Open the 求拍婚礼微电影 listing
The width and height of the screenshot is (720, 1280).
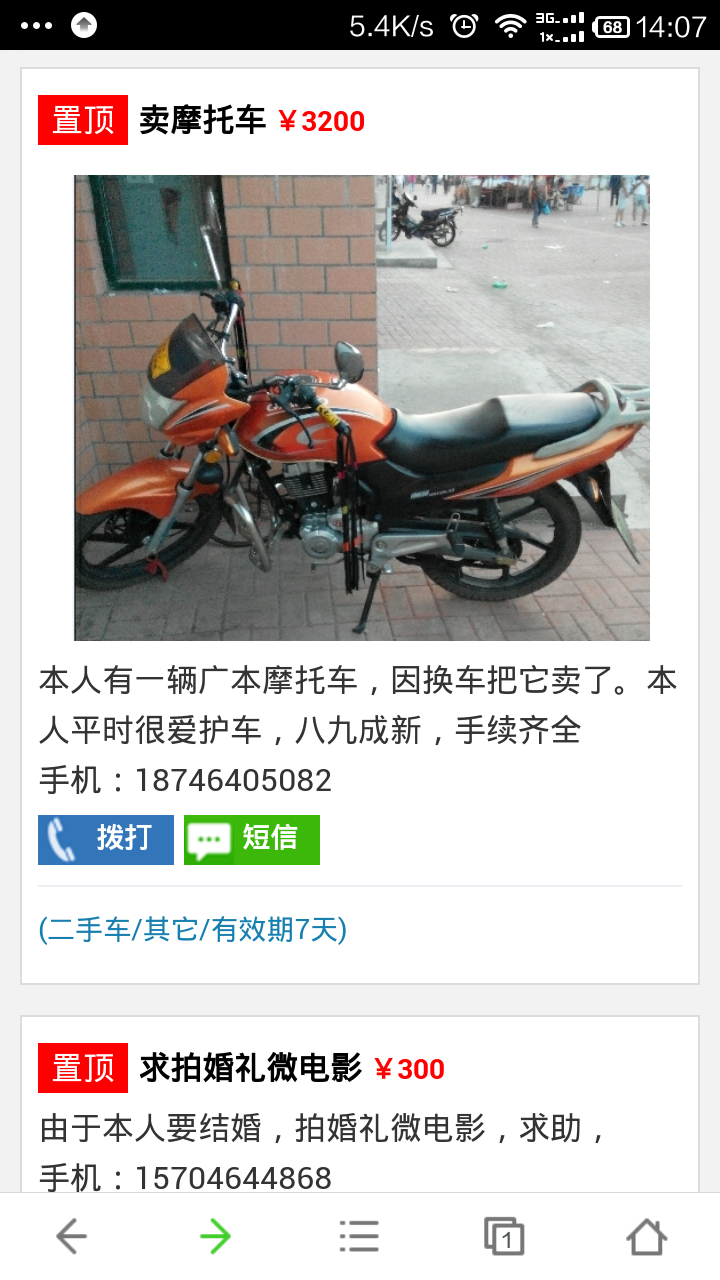[x=250, y=1069]
